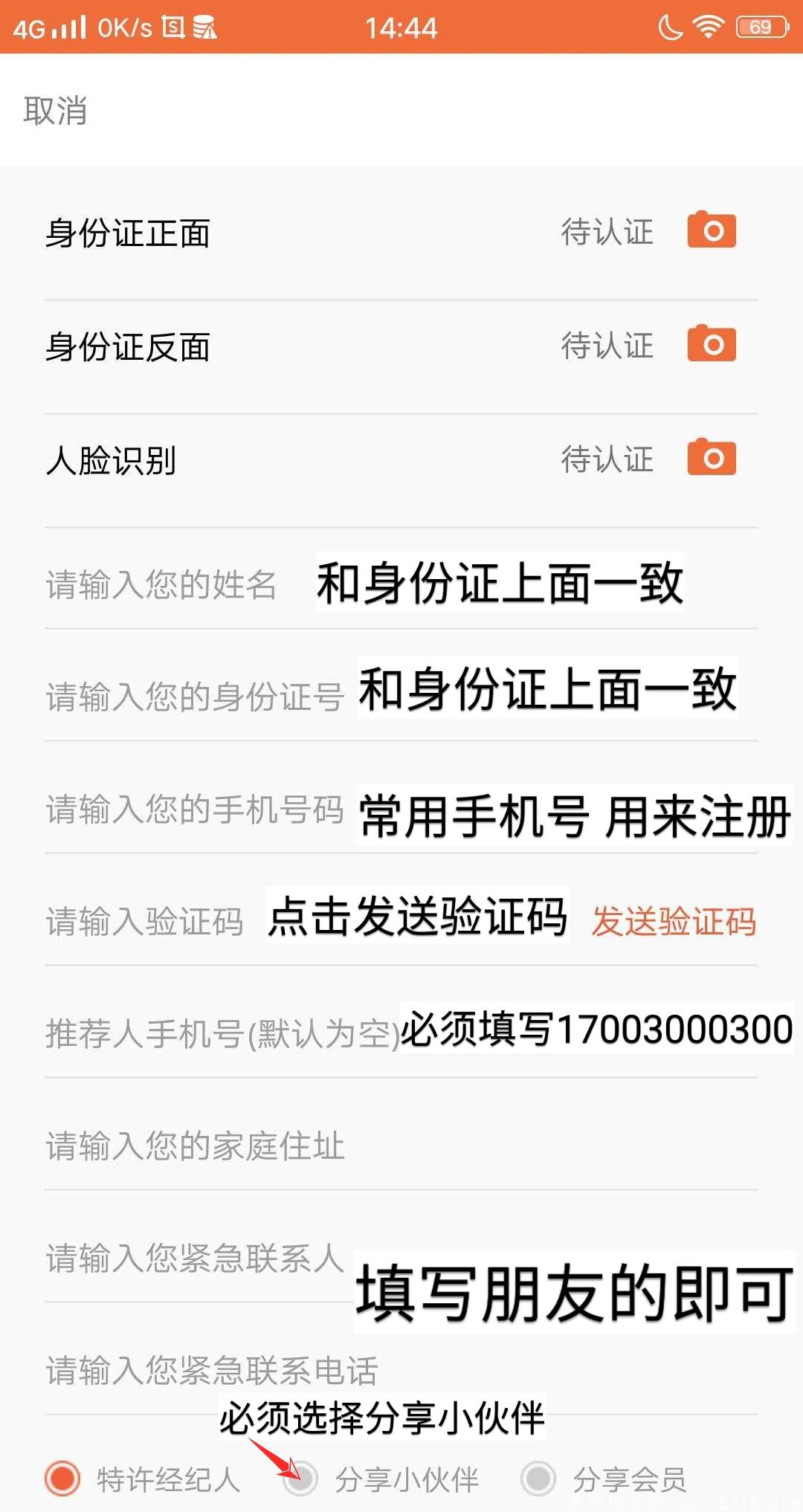
Task: Select the 分享小伙伴 radio option
Action: 303,1479
